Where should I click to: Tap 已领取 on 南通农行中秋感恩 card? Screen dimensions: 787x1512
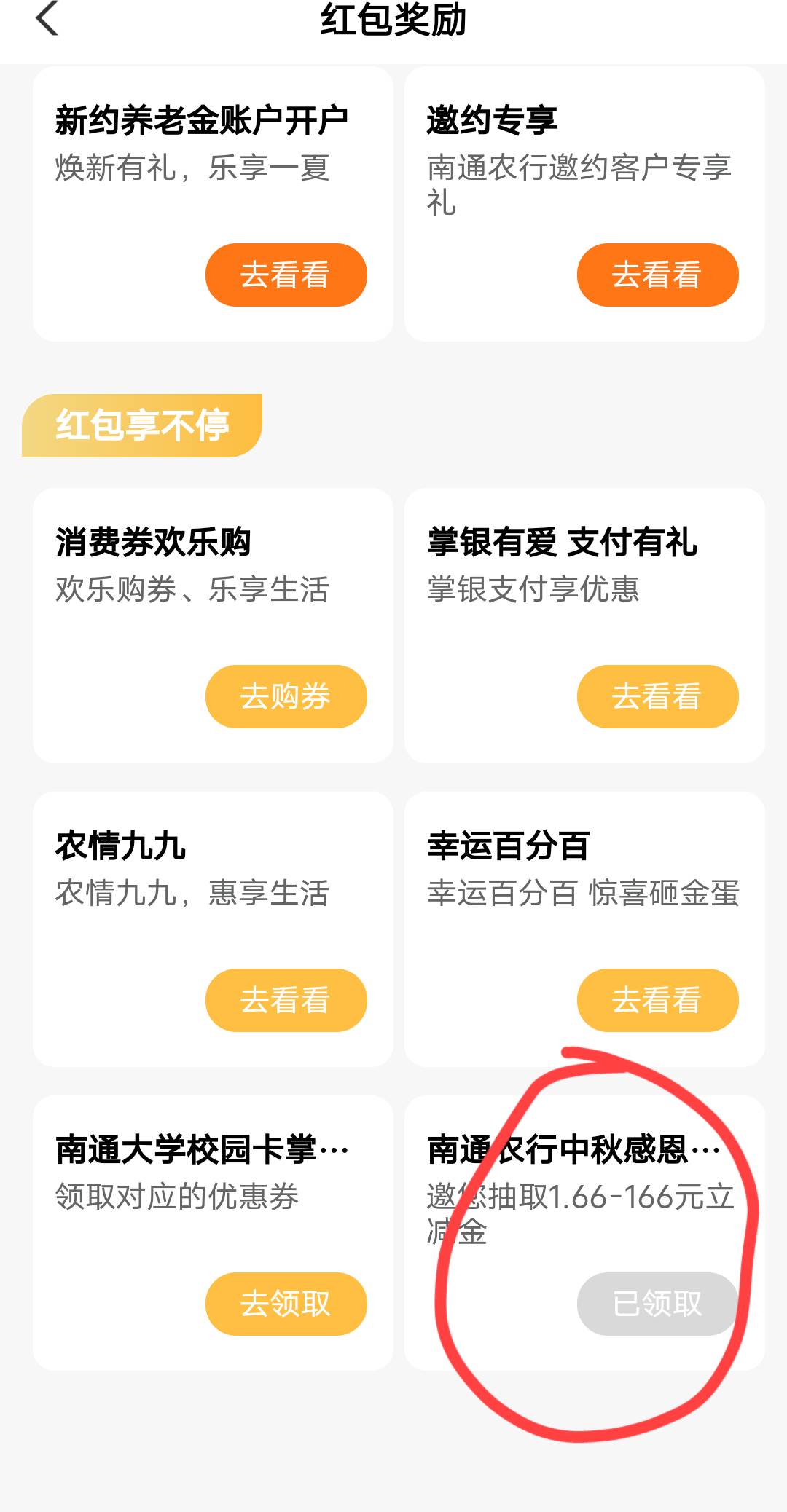657,1304
